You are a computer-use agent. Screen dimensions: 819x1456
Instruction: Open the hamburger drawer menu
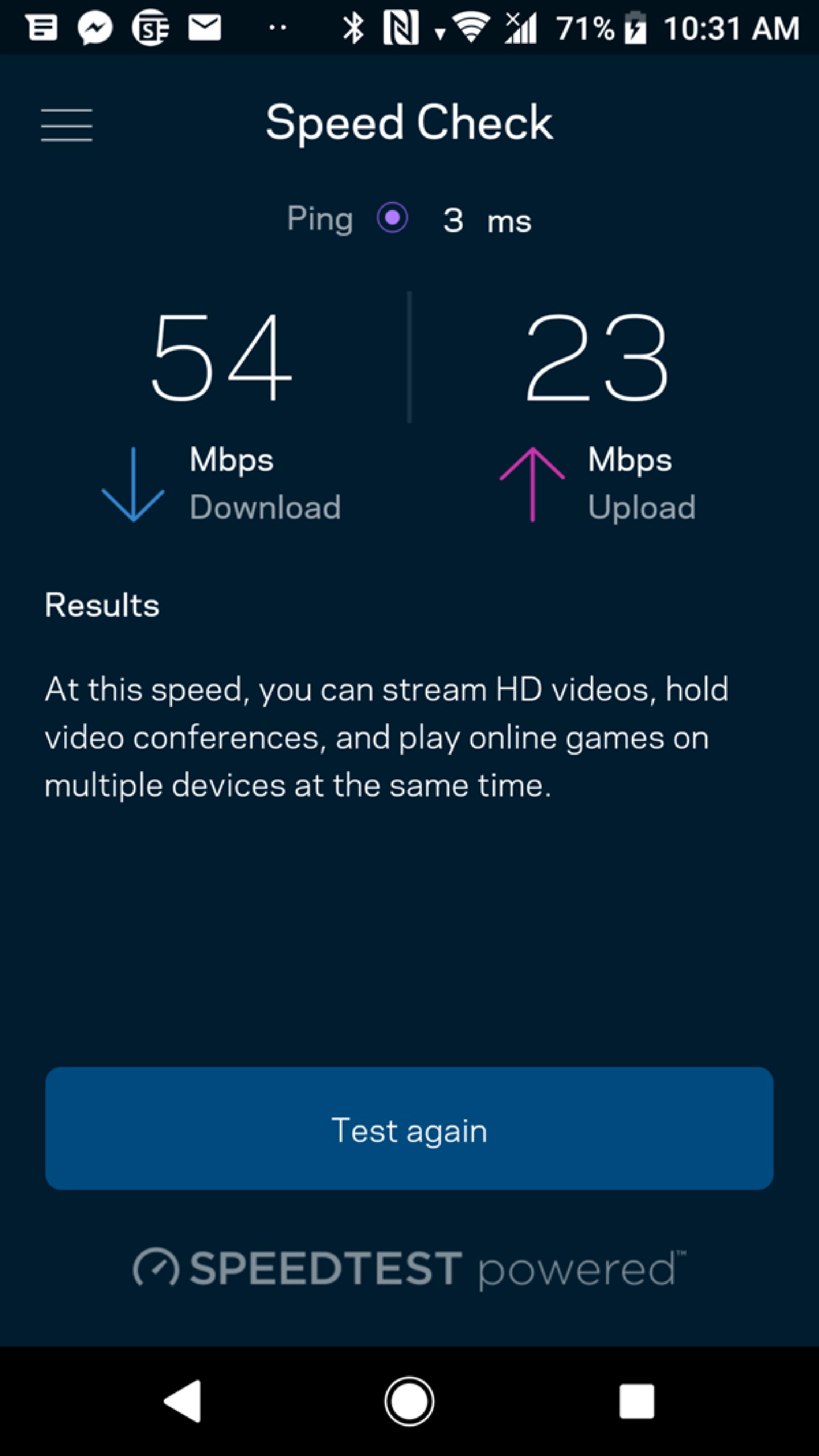[66, 125]
